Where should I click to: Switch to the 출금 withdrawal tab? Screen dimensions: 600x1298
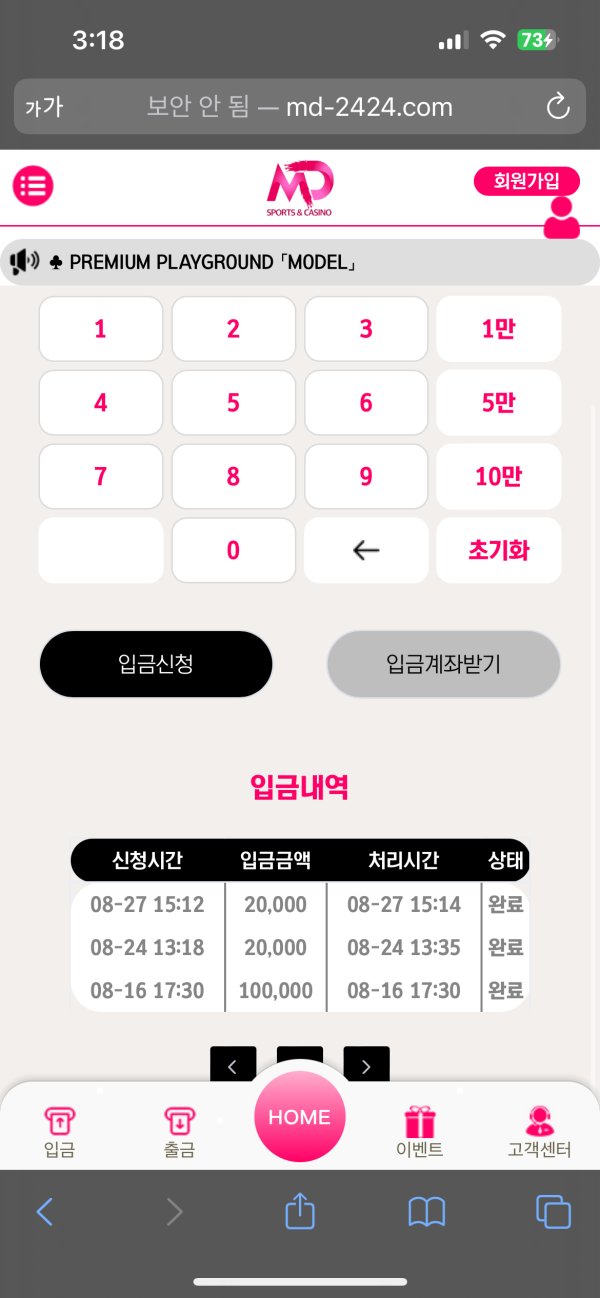pos(179,1131)
